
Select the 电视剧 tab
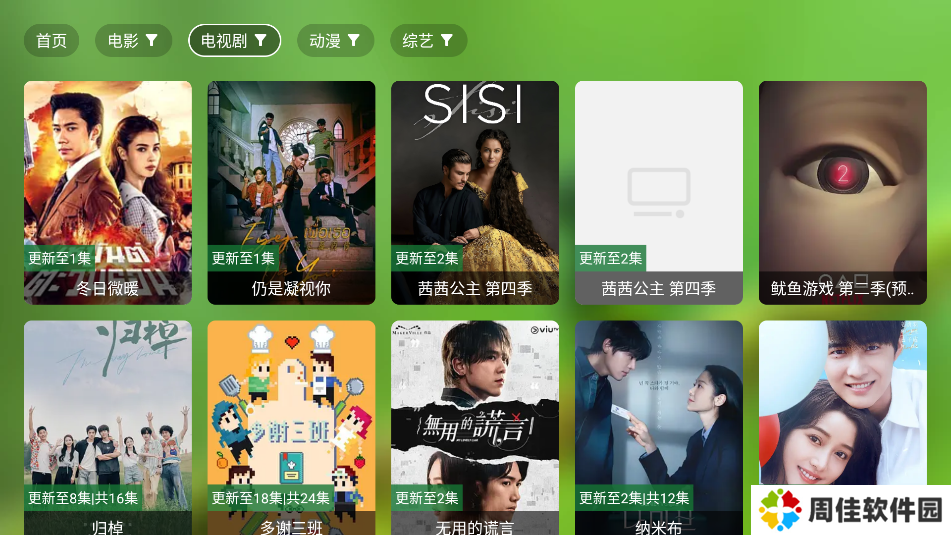click(234, 41)
